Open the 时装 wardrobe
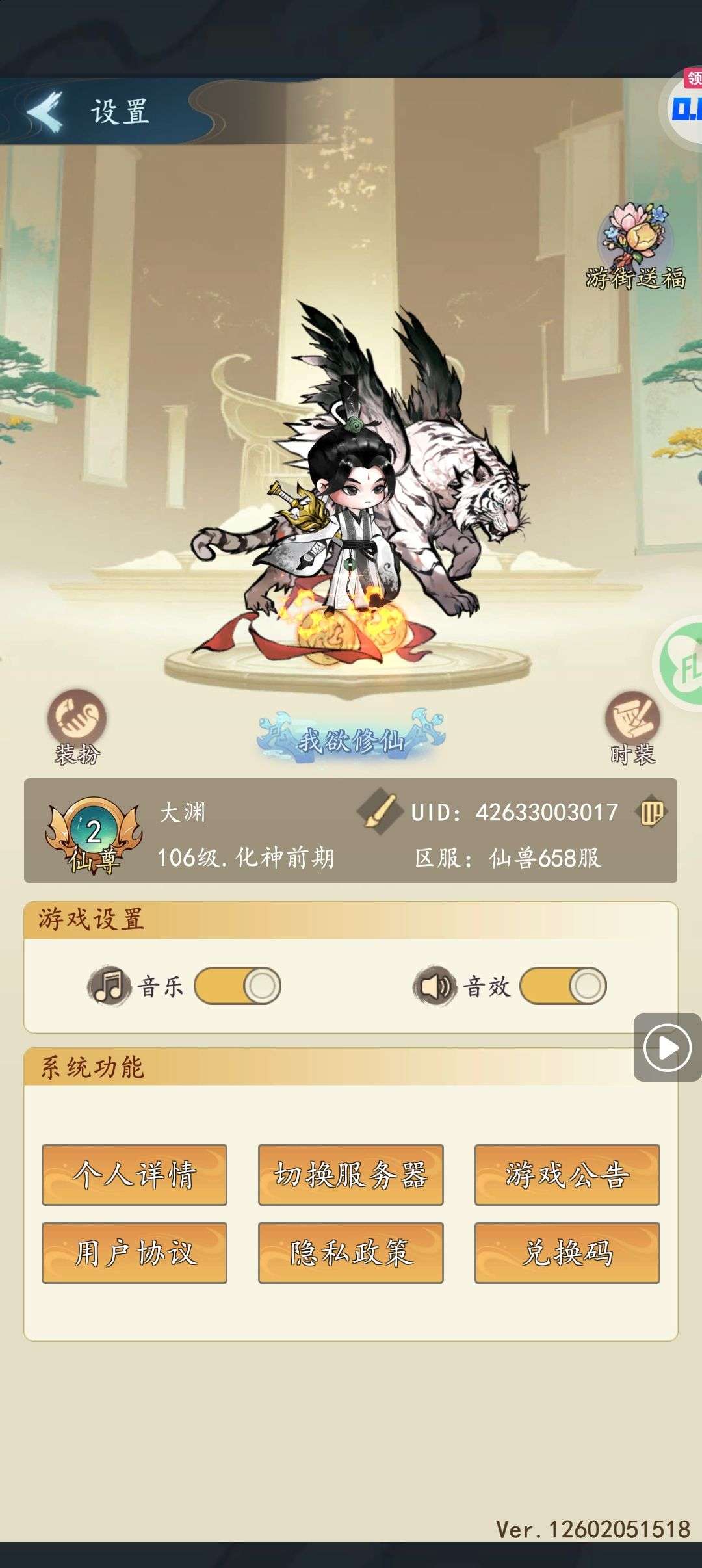Screen dimensions: 702x1568 click(x=632, y=727)
